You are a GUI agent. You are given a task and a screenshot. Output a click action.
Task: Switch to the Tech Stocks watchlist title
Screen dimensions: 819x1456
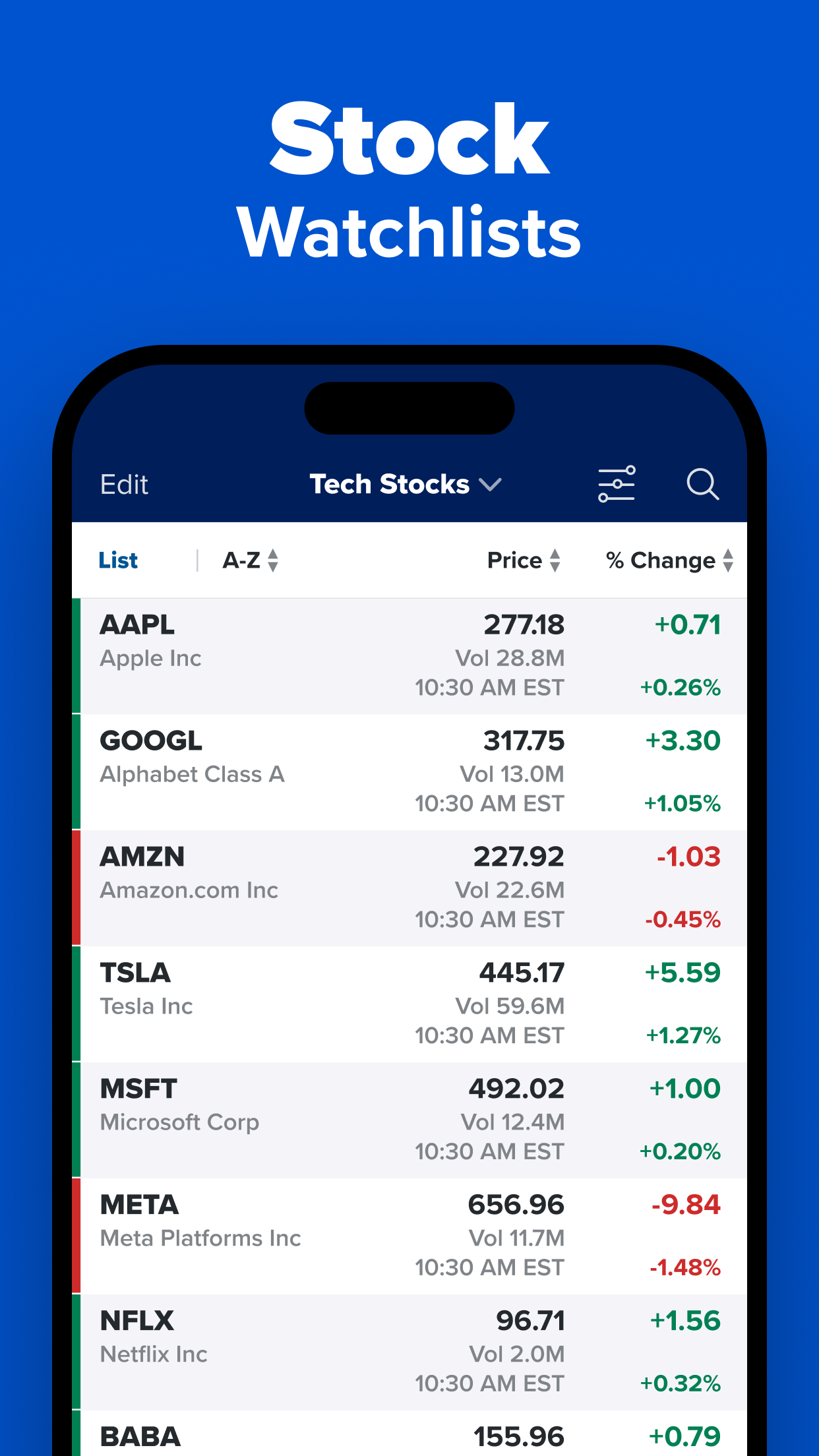point(388,483)
